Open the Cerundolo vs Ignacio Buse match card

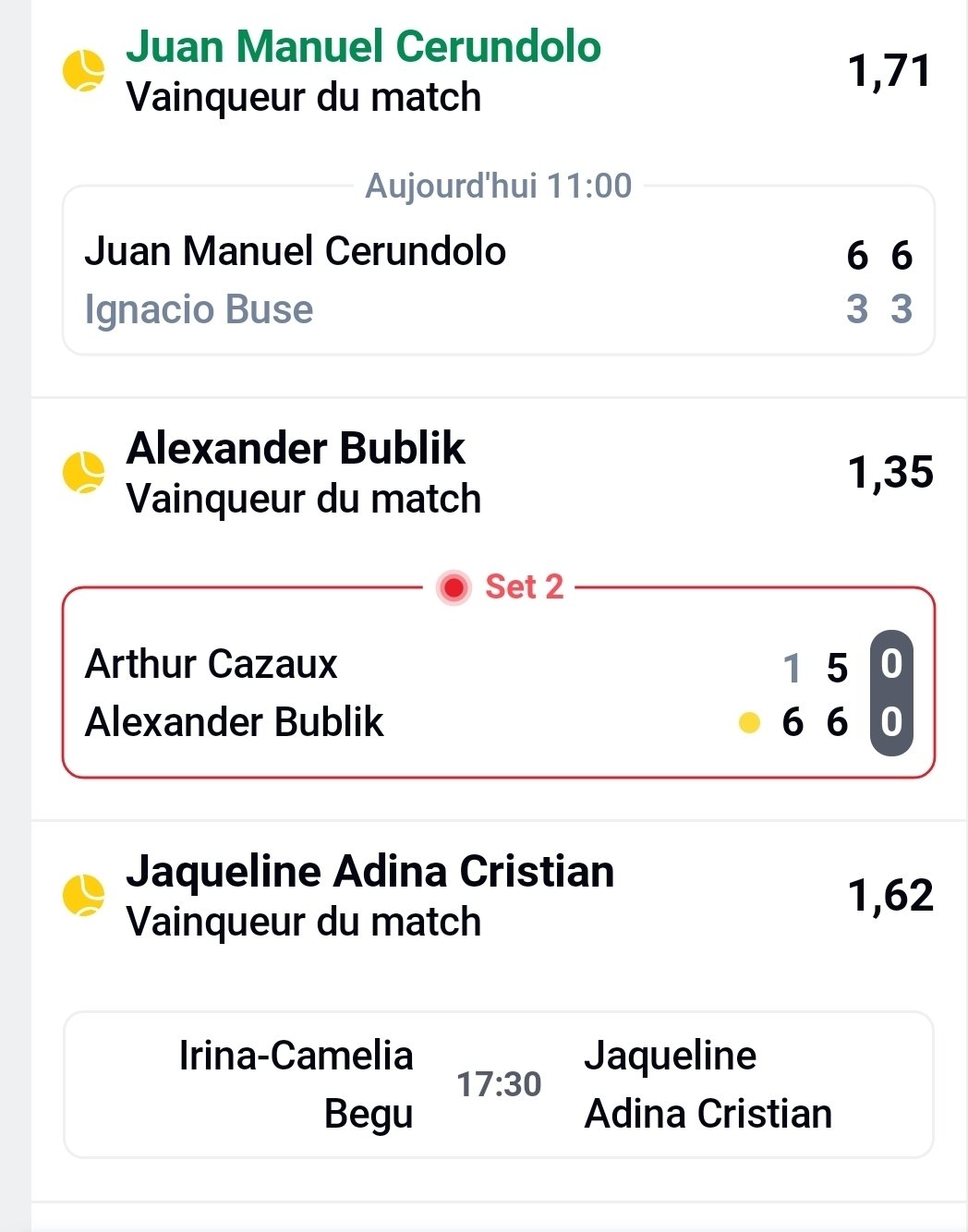point(498,280)
